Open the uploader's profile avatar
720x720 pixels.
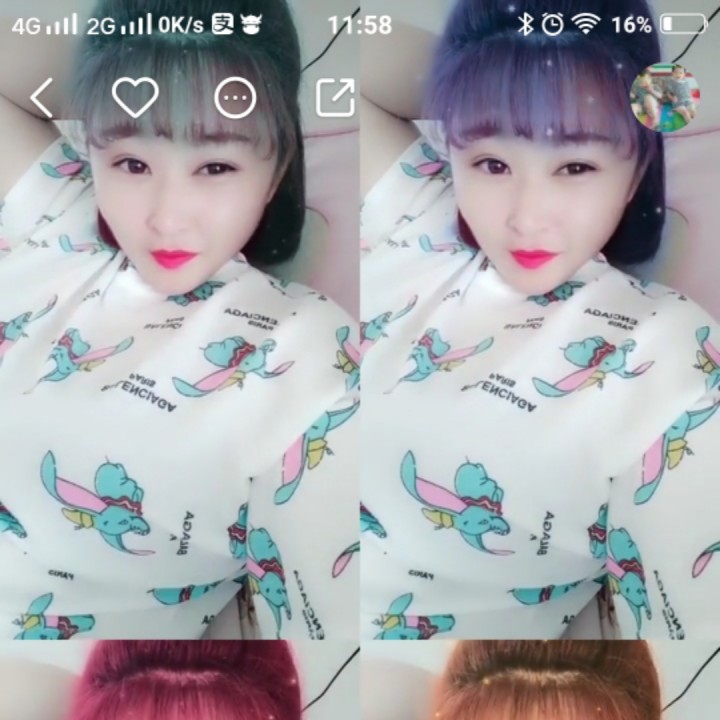pos(664,98)
